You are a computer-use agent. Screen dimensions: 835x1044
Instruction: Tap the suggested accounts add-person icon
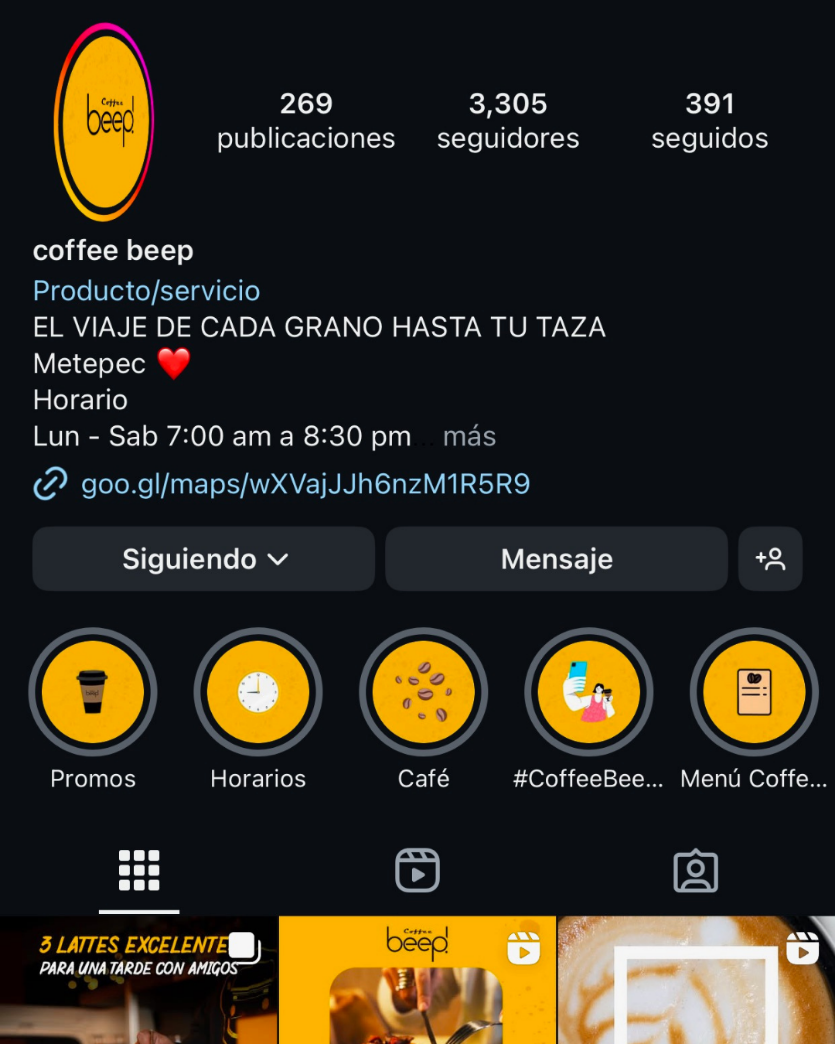point(770,559)
